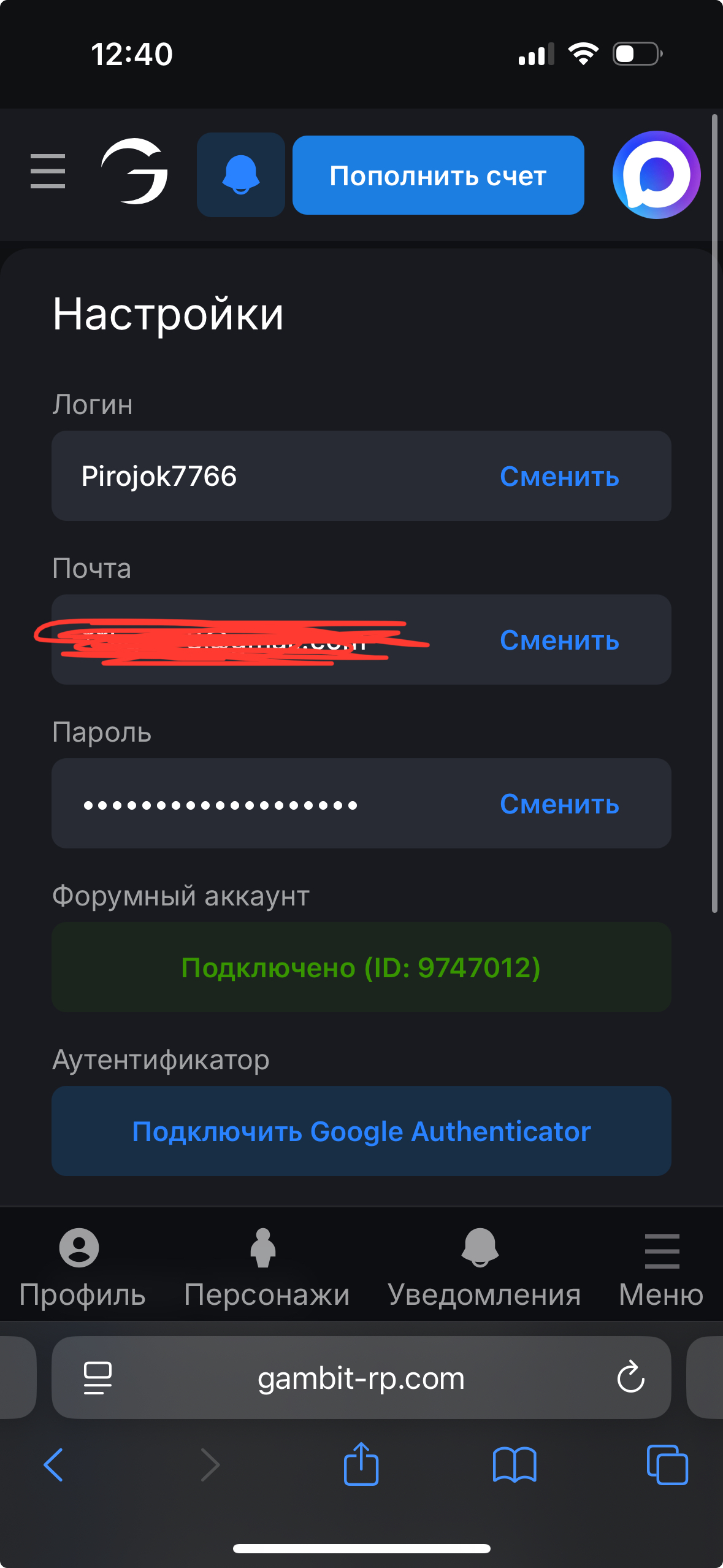This screenshot has height=1568, width=723.
Task: Open the hamburger menu in the header
Action: (x=48, y=172)
